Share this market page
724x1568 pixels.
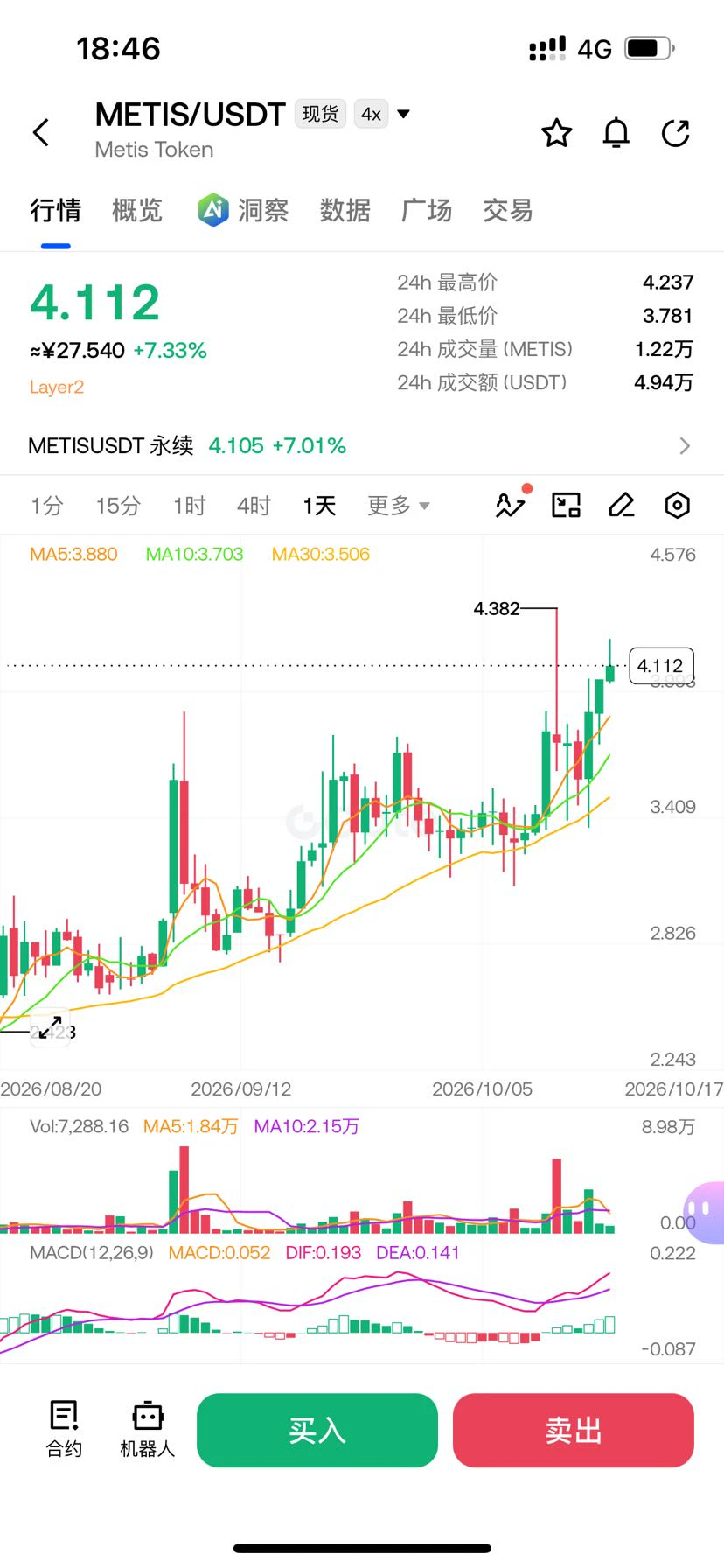click(676, 133)
